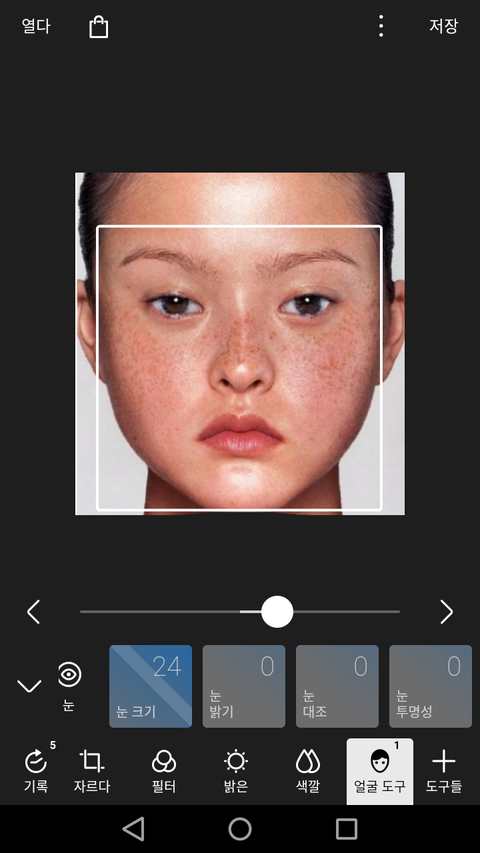Screen dimensions: 480x853
Task: Tap the right arrow beside the slider
Action: pos(446,612)
